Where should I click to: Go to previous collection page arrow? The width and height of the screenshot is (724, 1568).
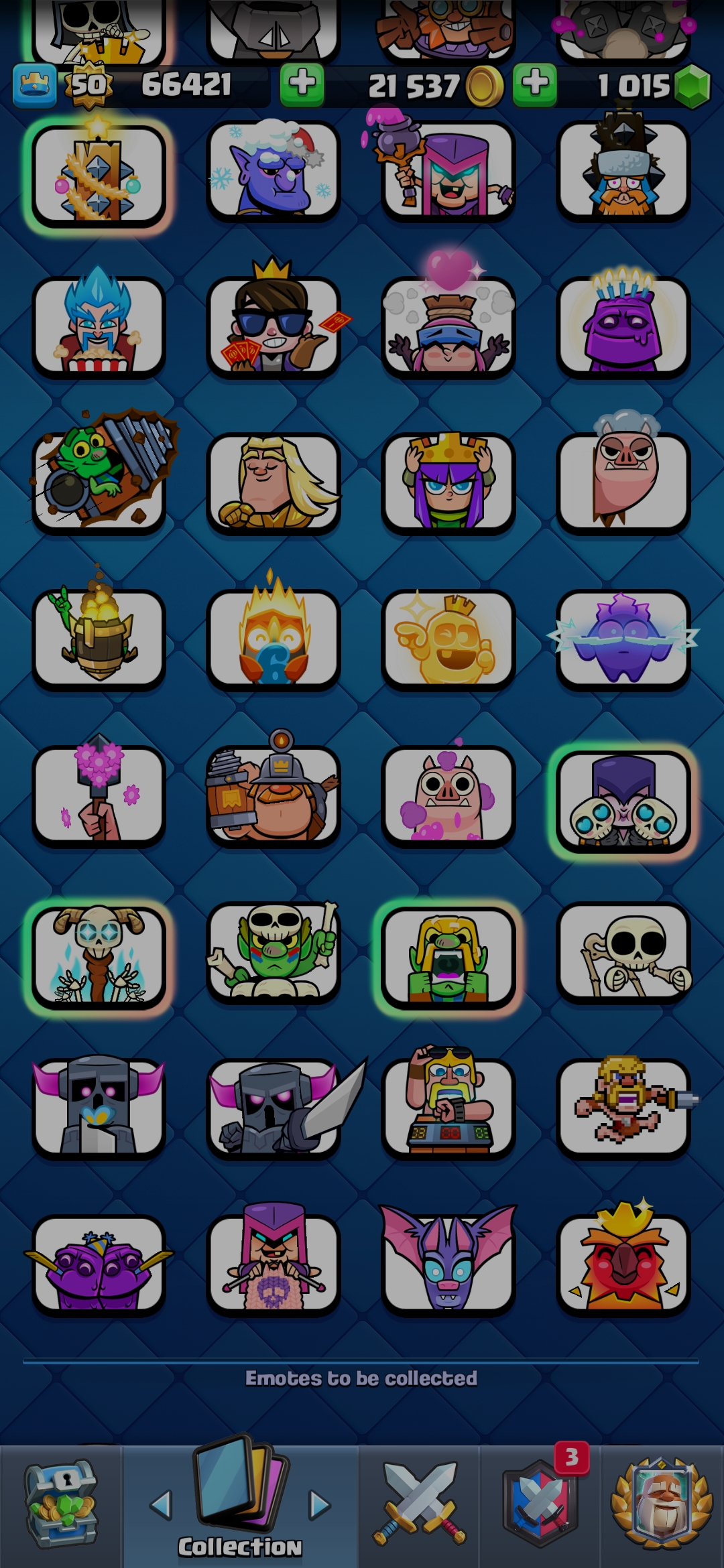[161, 1504]
